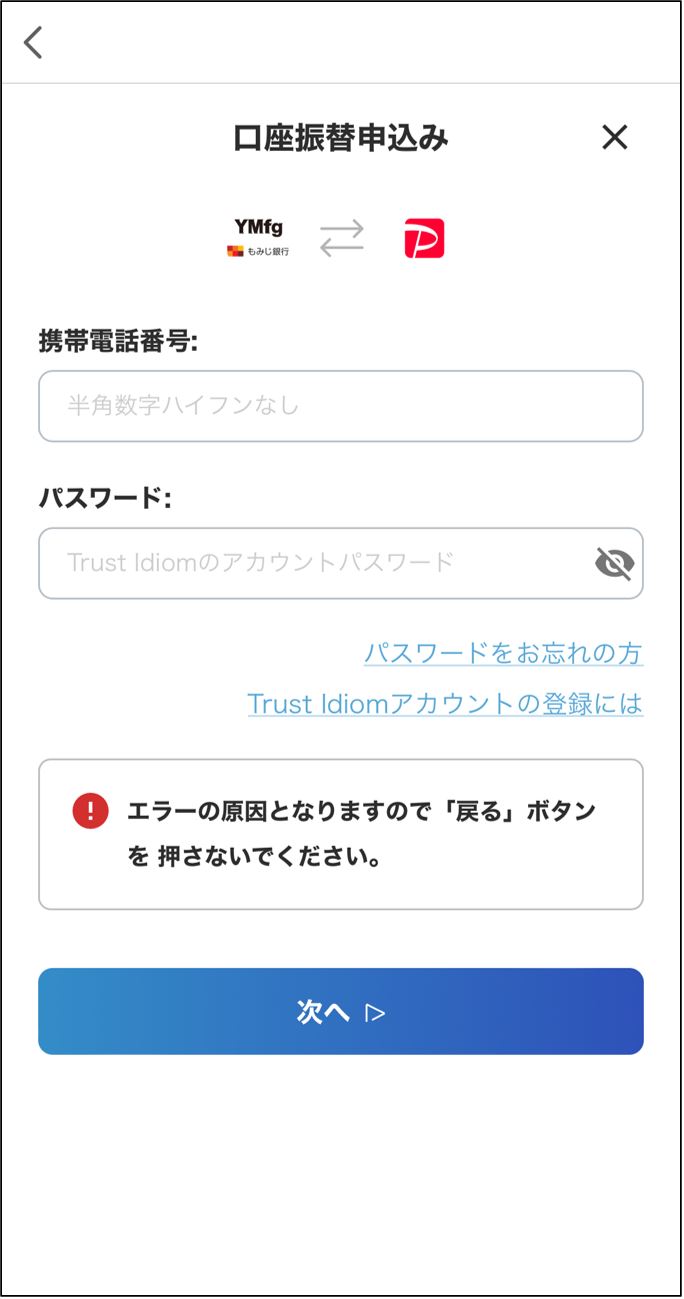The height and width of the screenshot is (1299, 684).
Task: Close the 口座振替申込み screen
Action: (x=614, y=137)
